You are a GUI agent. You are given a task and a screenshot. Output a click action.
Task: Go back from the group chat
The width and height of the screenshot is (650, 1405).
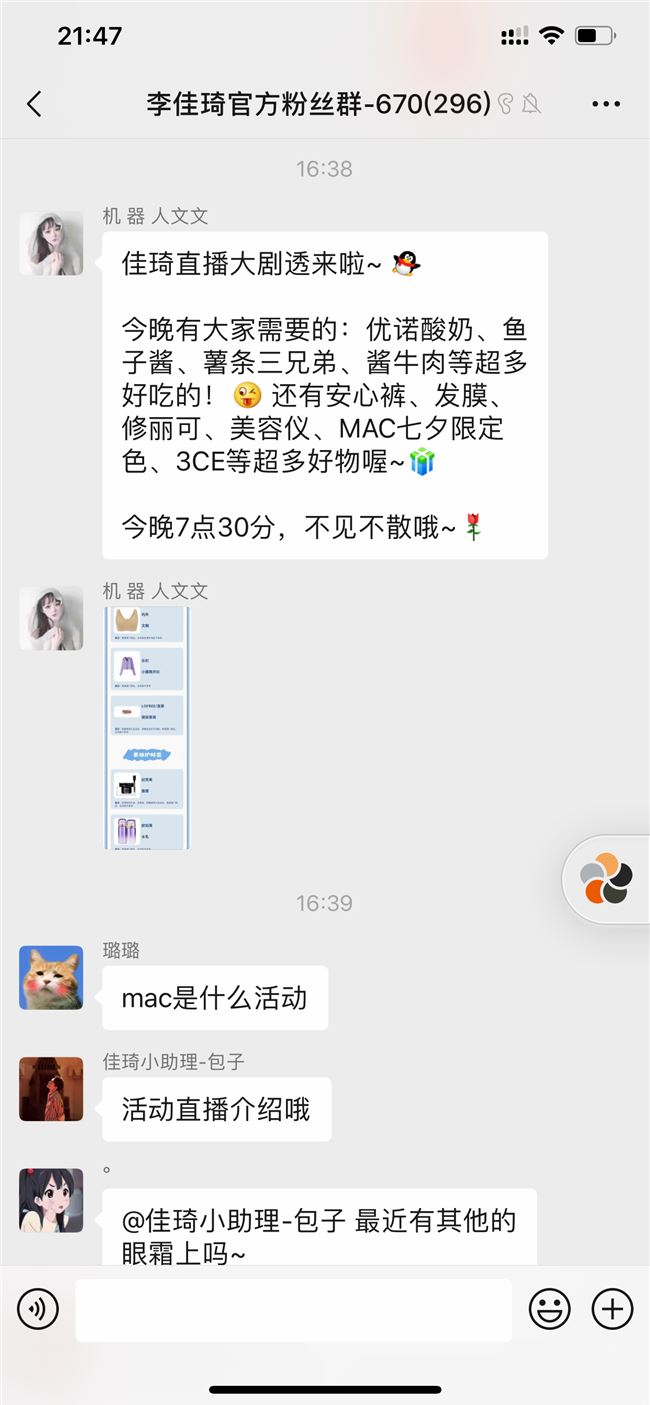(34, 104)
